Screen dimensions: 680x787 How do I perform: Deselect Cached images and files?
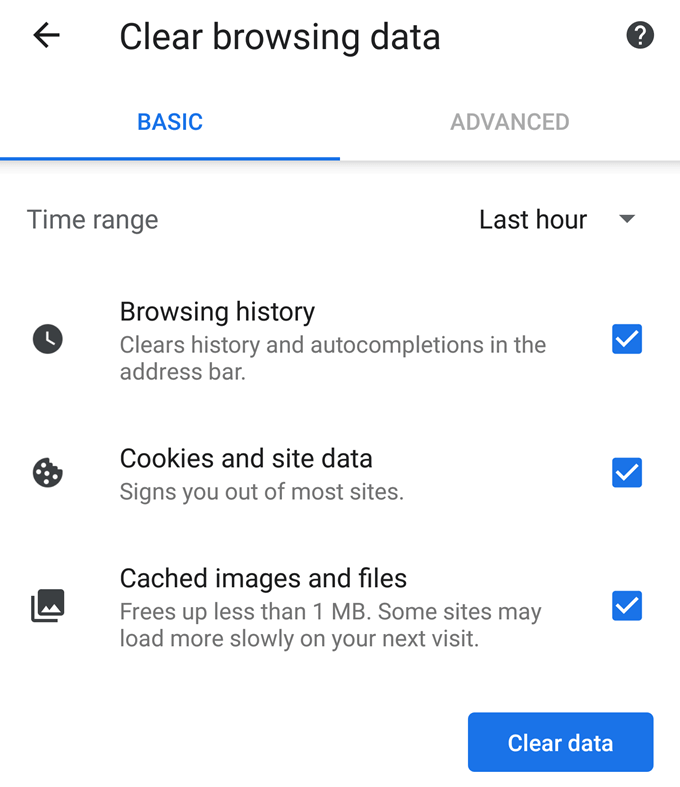[627, 606]
